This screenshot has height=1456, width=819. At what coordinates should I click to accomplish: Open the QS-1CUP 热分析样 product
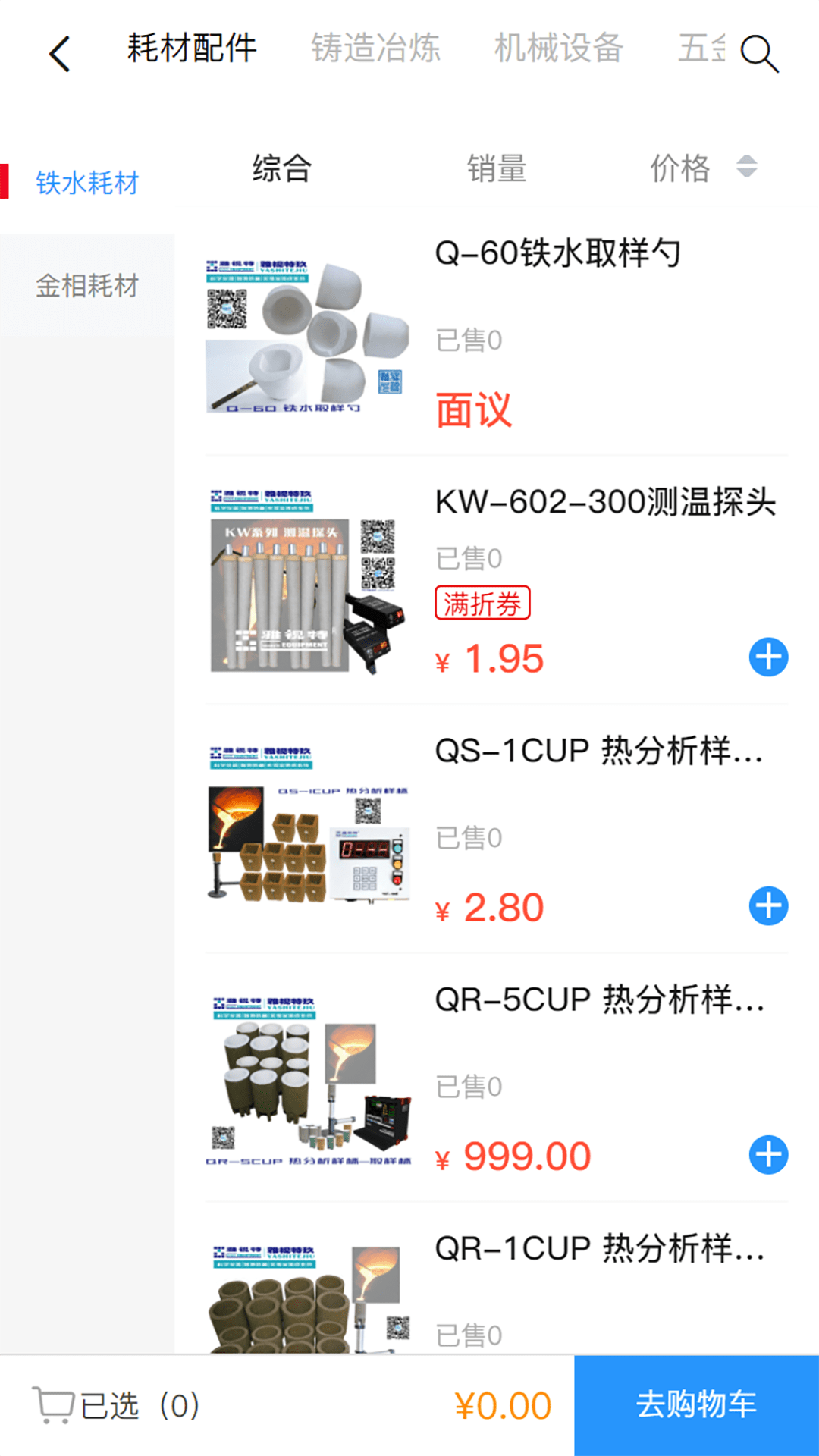pos(598,751)
